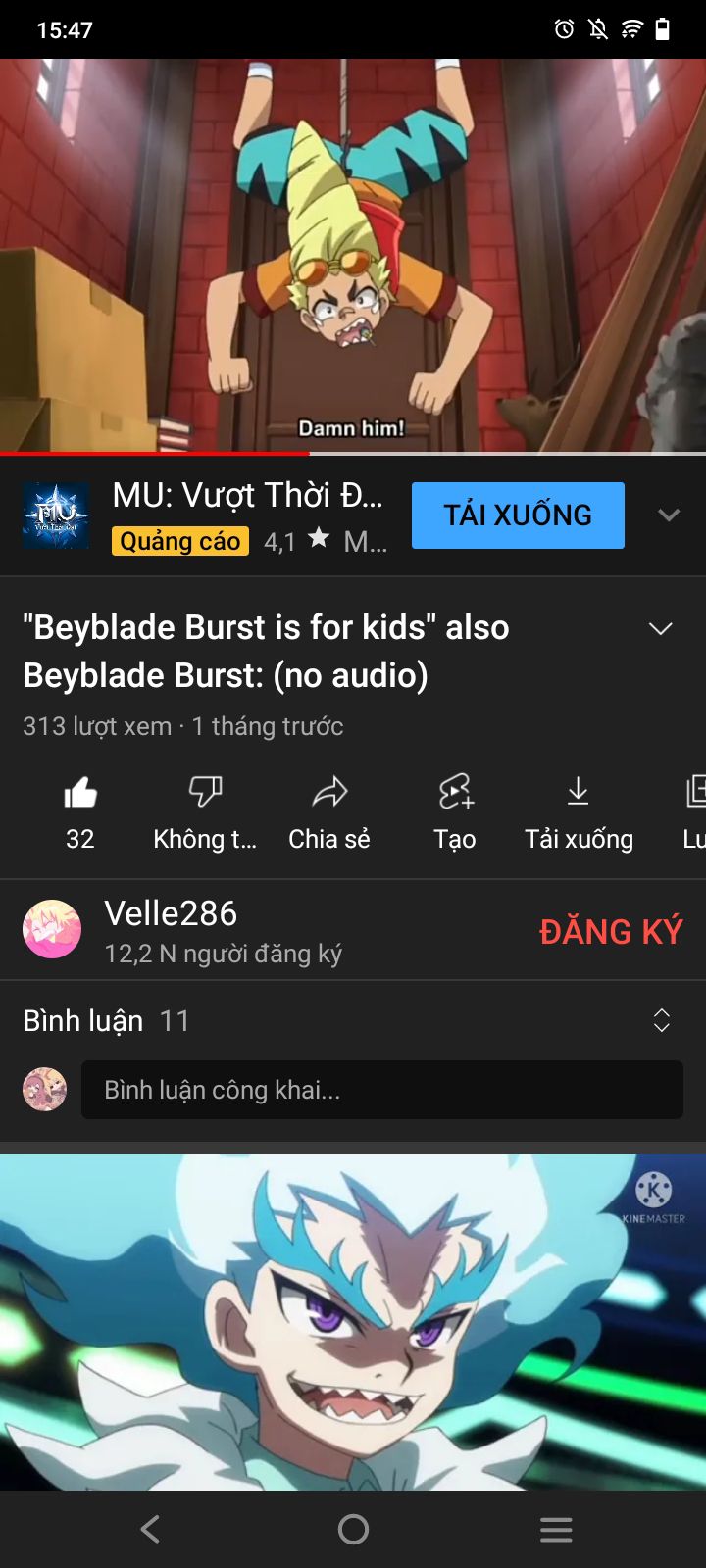The image size is (706, 1568).
Task: Go back with the system back button
Action: pos(150,1529)
